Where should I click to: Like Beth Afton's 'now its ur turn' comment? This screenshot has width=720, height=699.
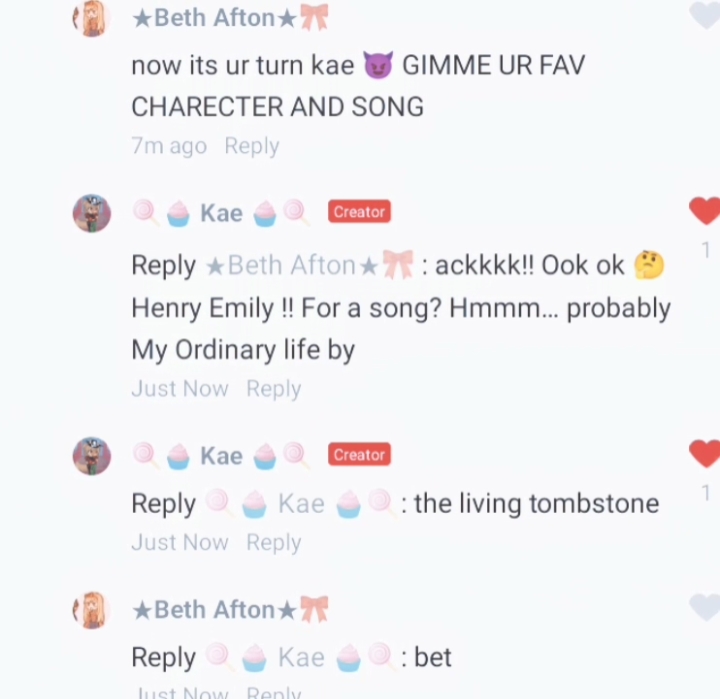pos(705,16)
